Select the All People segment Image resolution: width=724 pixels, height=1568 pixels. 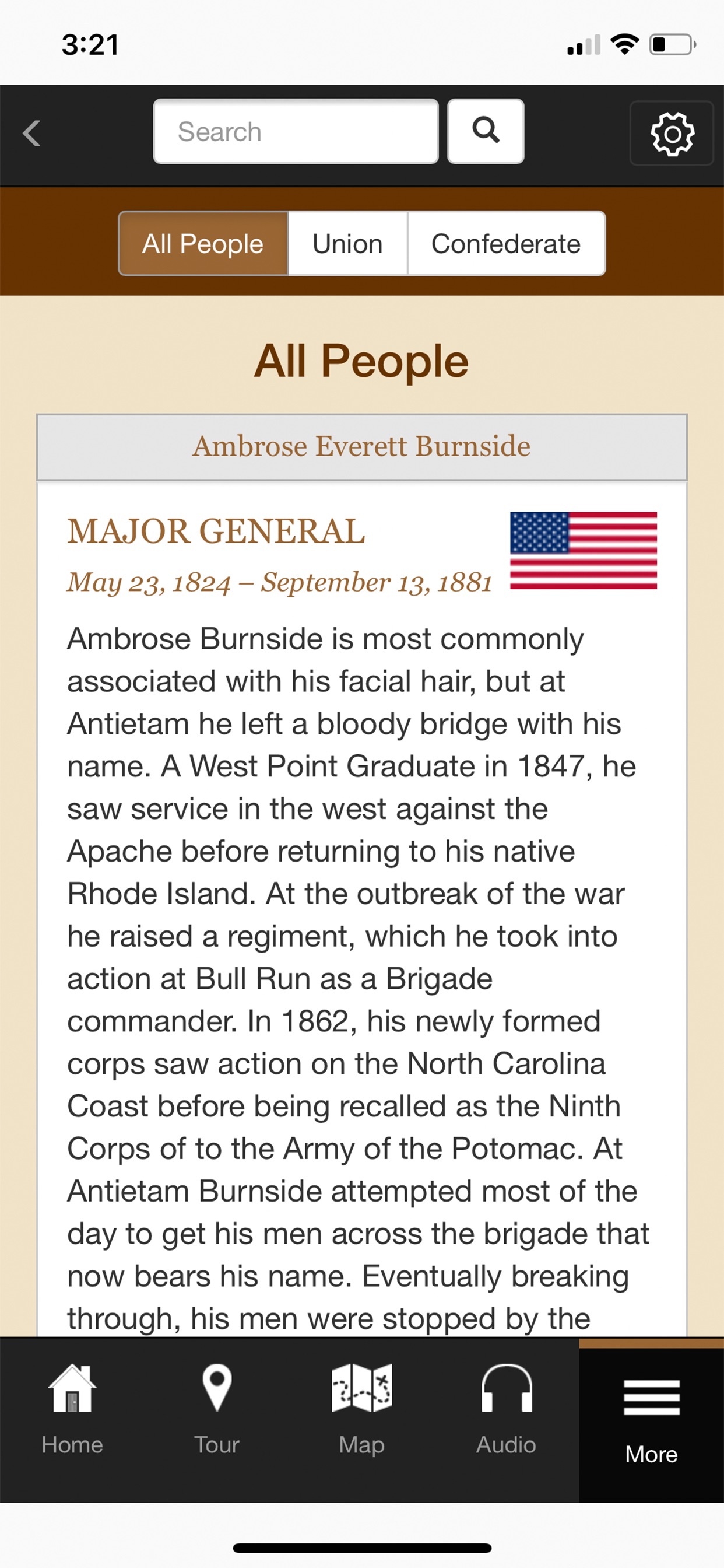pyautogui.click(x=203, y=243)
